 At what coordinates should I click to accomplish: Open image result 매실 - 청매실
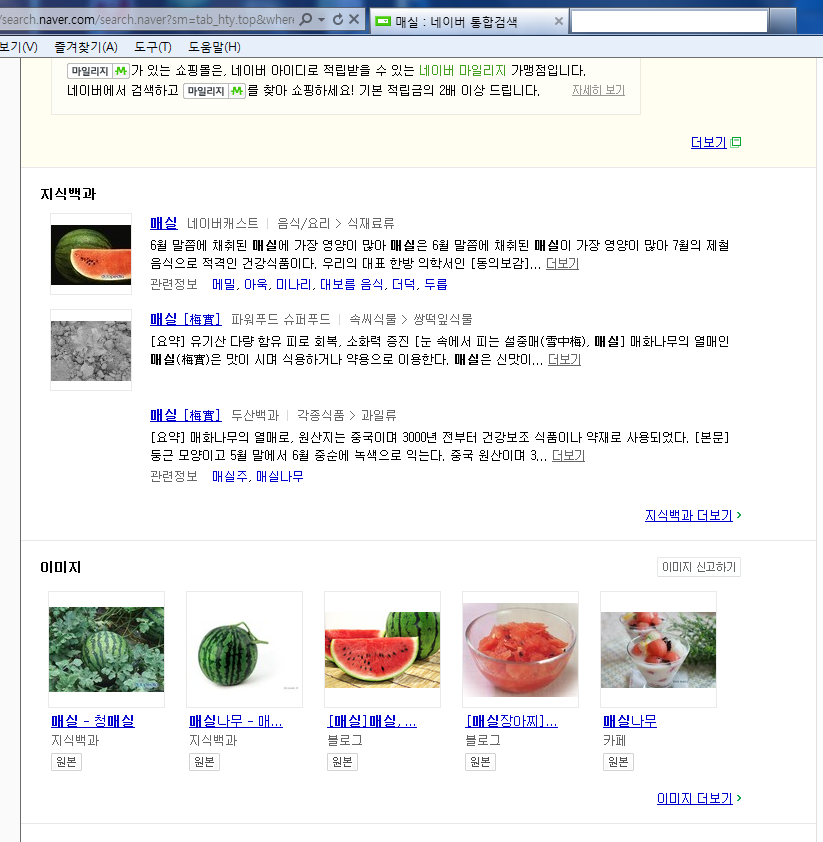click(93, 721)
